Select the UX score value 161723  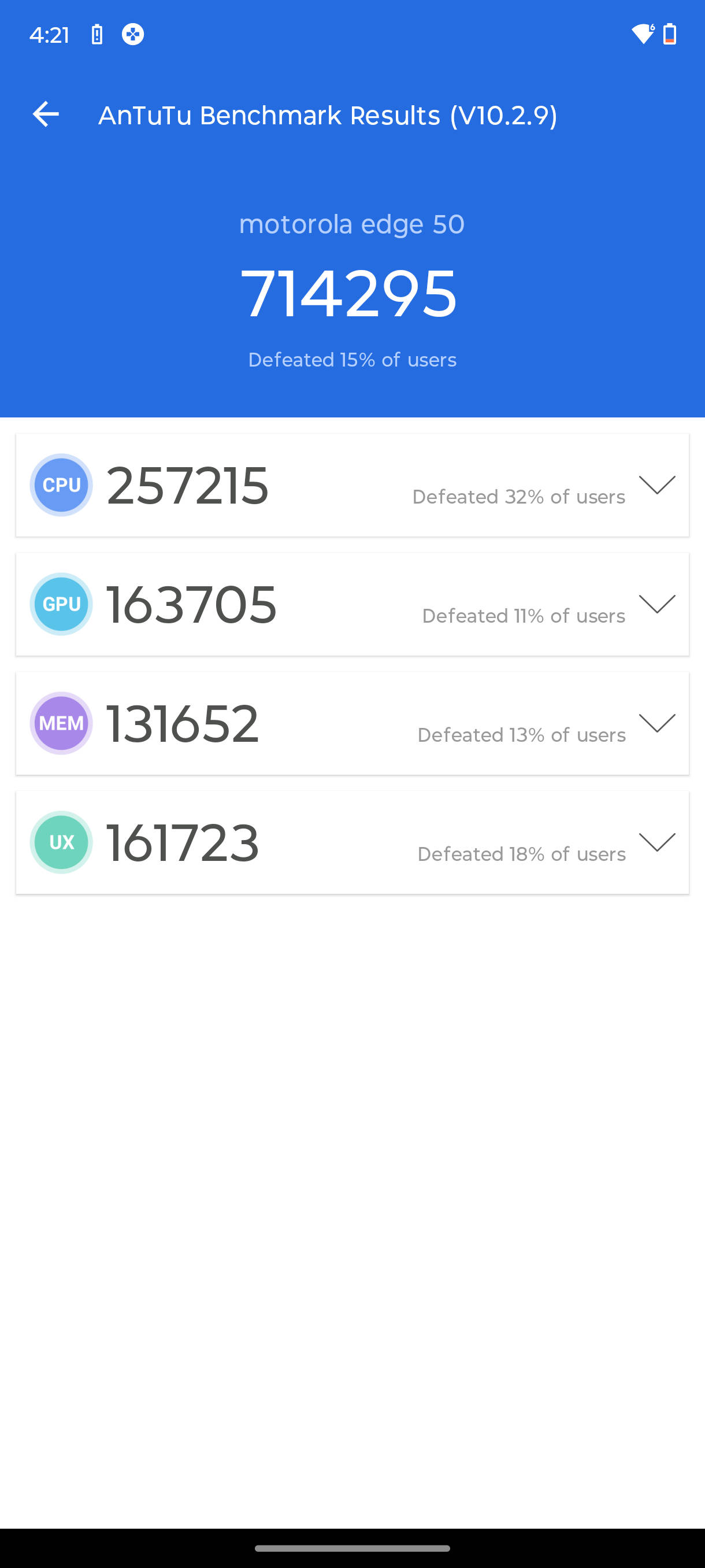pyautogui.click(x=182, y=842)
